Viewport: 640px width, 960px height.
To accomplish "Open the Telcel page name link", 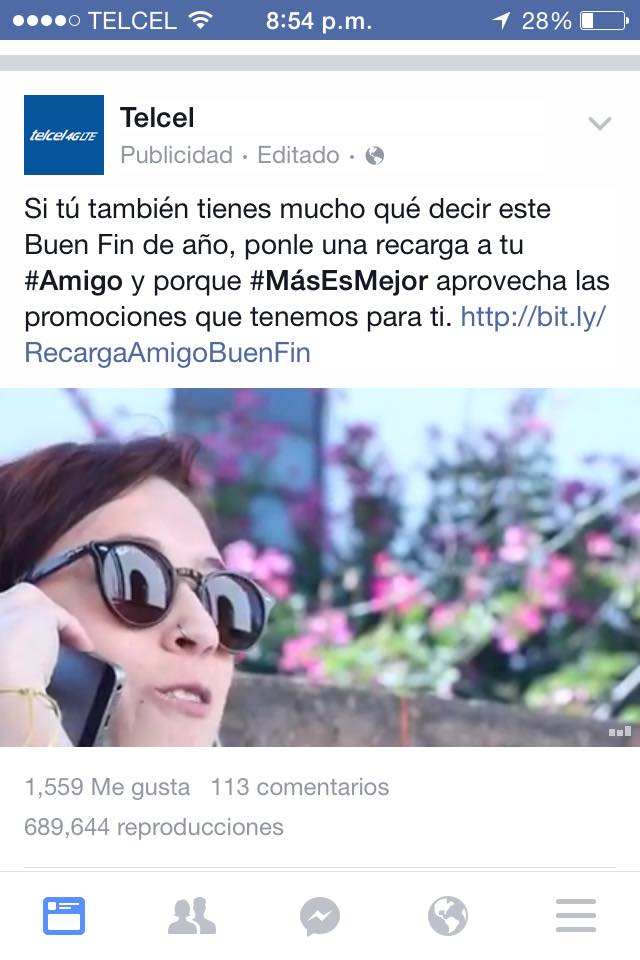I will [x=157, y=118].
